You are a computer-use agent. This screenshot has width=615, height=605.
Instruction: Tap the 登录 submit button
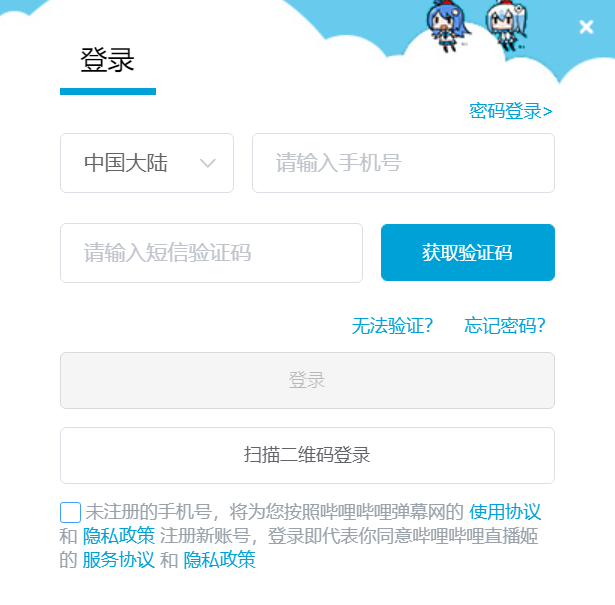[x=307, y=380]
